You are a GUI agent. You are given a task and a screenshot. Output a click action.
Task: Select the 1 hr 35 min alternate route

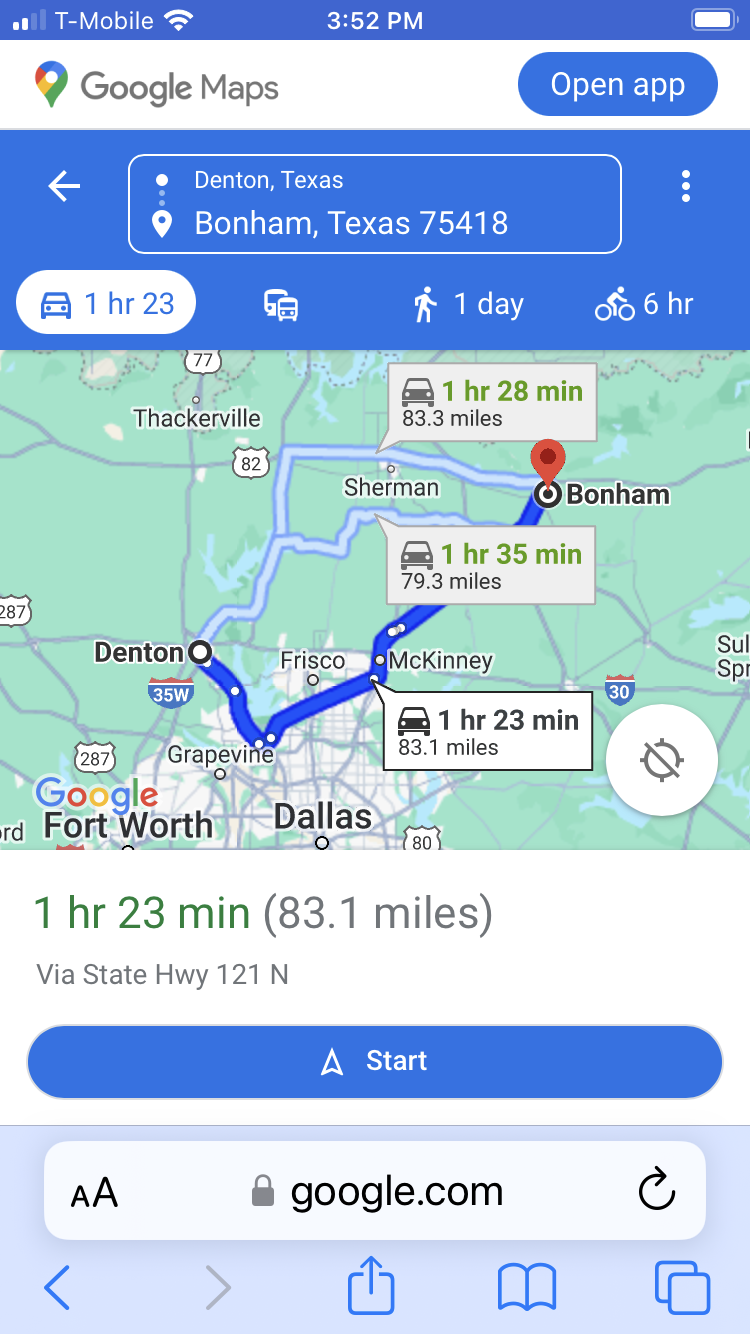[x=491, y=566]
